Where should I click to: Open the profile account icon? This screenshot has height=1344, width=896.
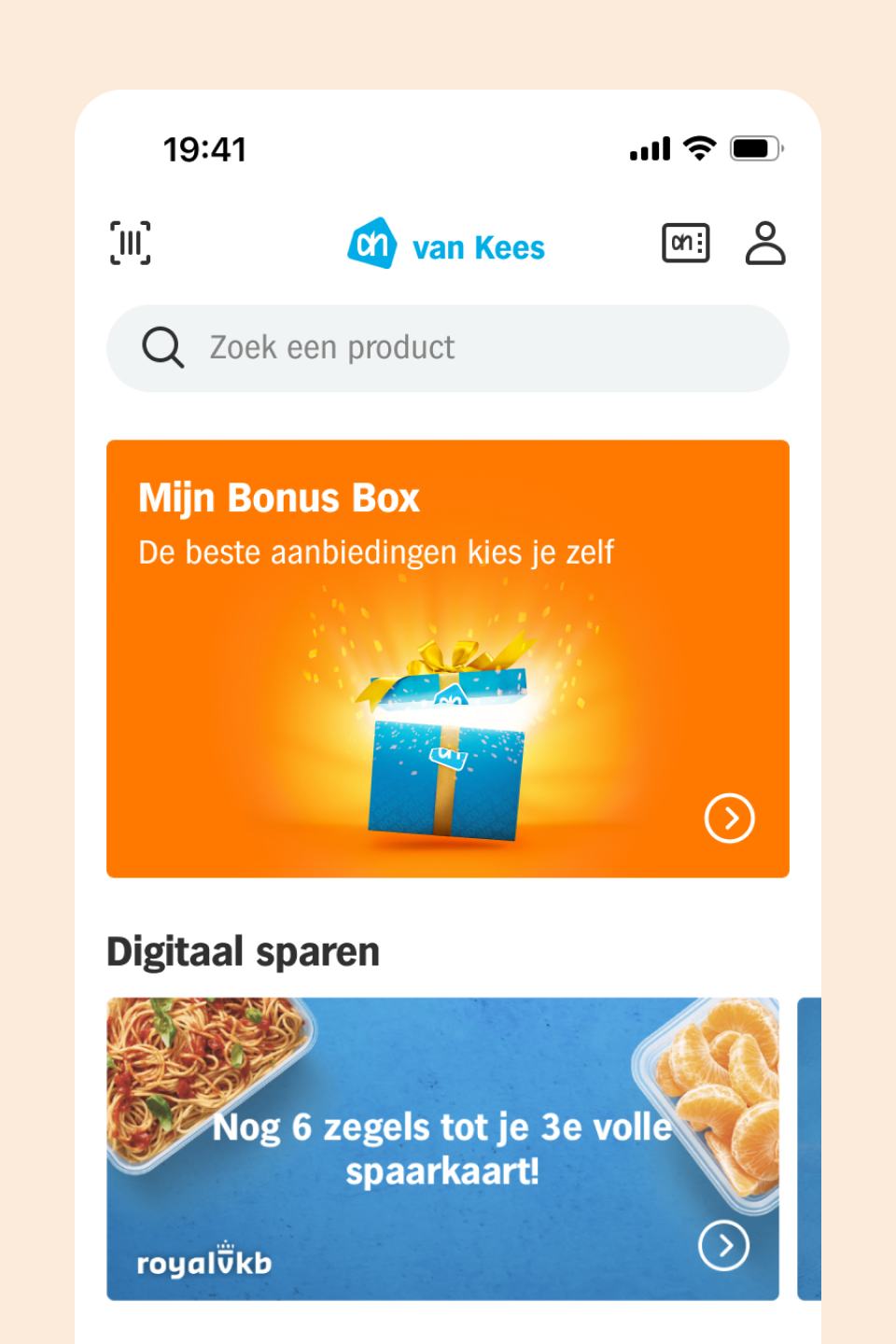click(x=765, y=244)
